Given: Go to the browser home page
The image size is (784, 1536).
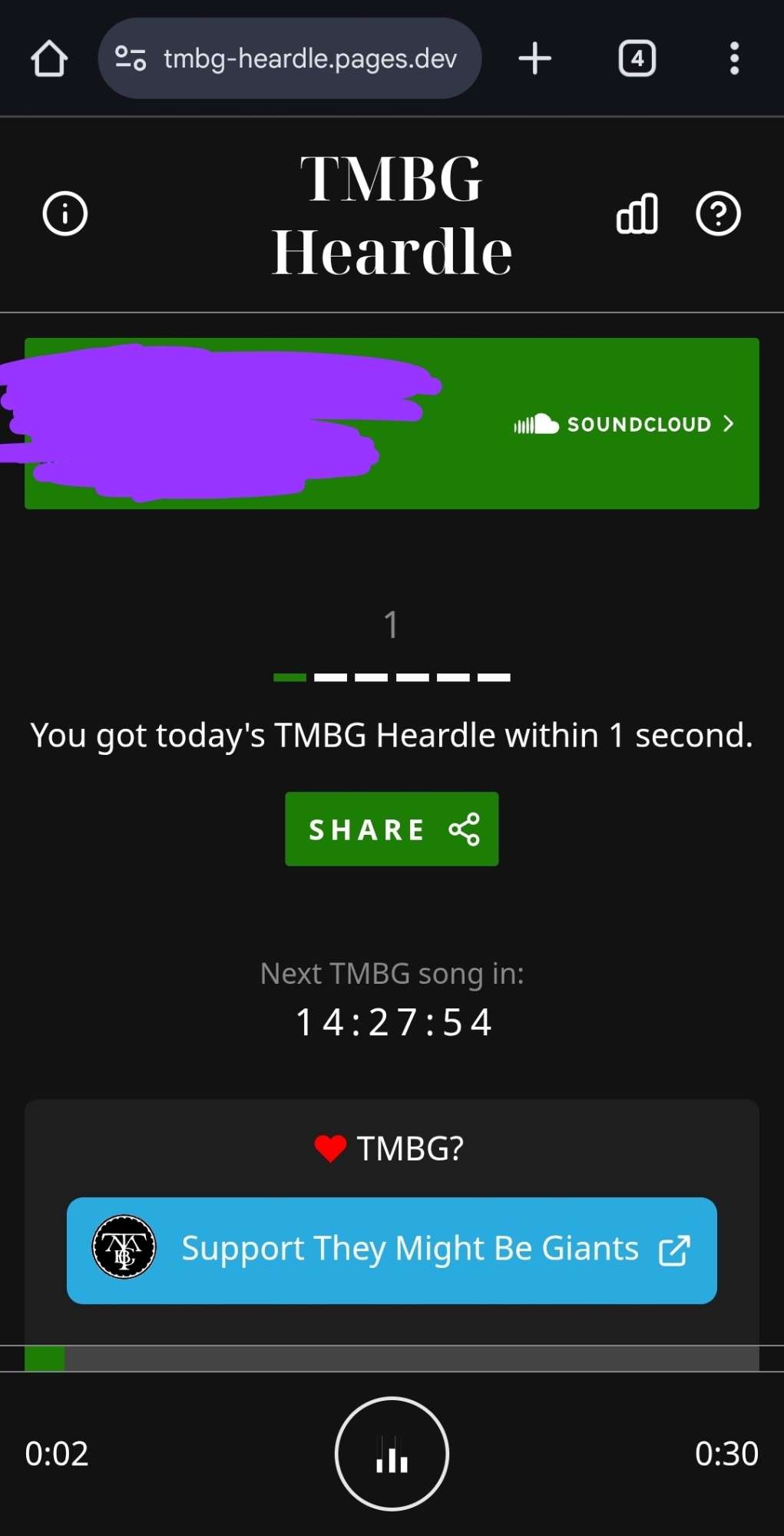Looking at the screenshot, I should point(49,58).
